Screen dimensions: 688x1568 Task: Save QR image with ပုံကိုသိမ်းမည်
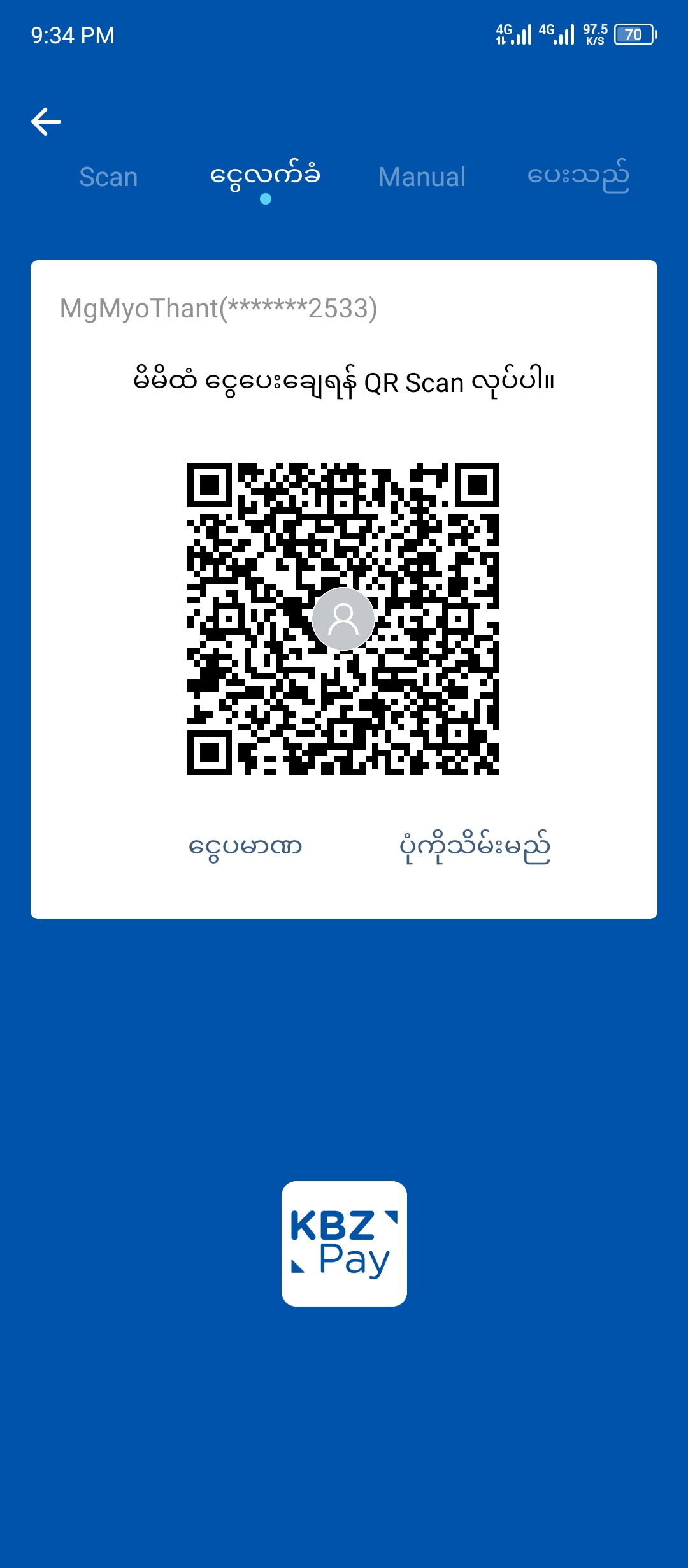[475, 846]
